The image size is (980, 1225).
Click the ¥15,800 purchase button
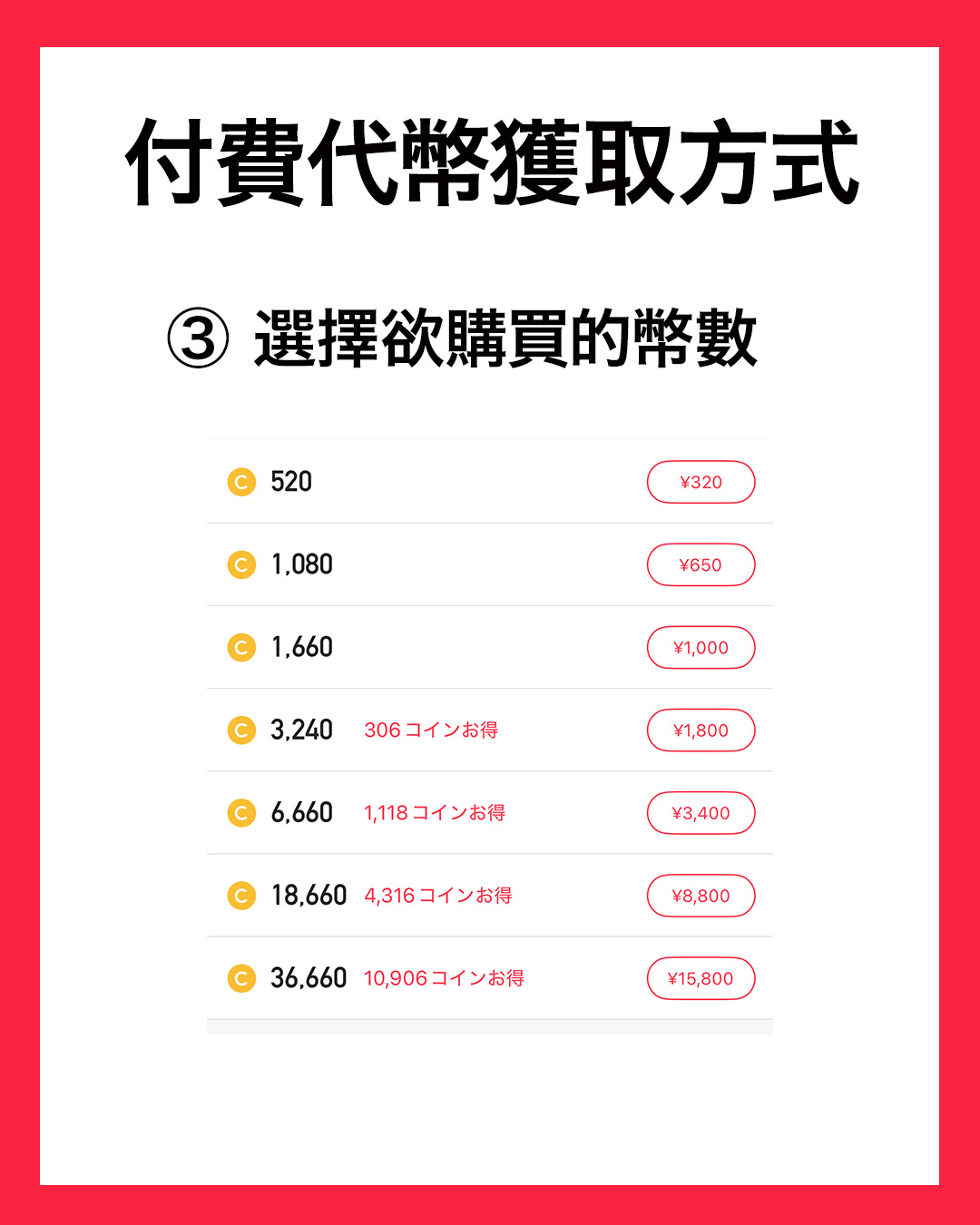(x=701, y=977)
